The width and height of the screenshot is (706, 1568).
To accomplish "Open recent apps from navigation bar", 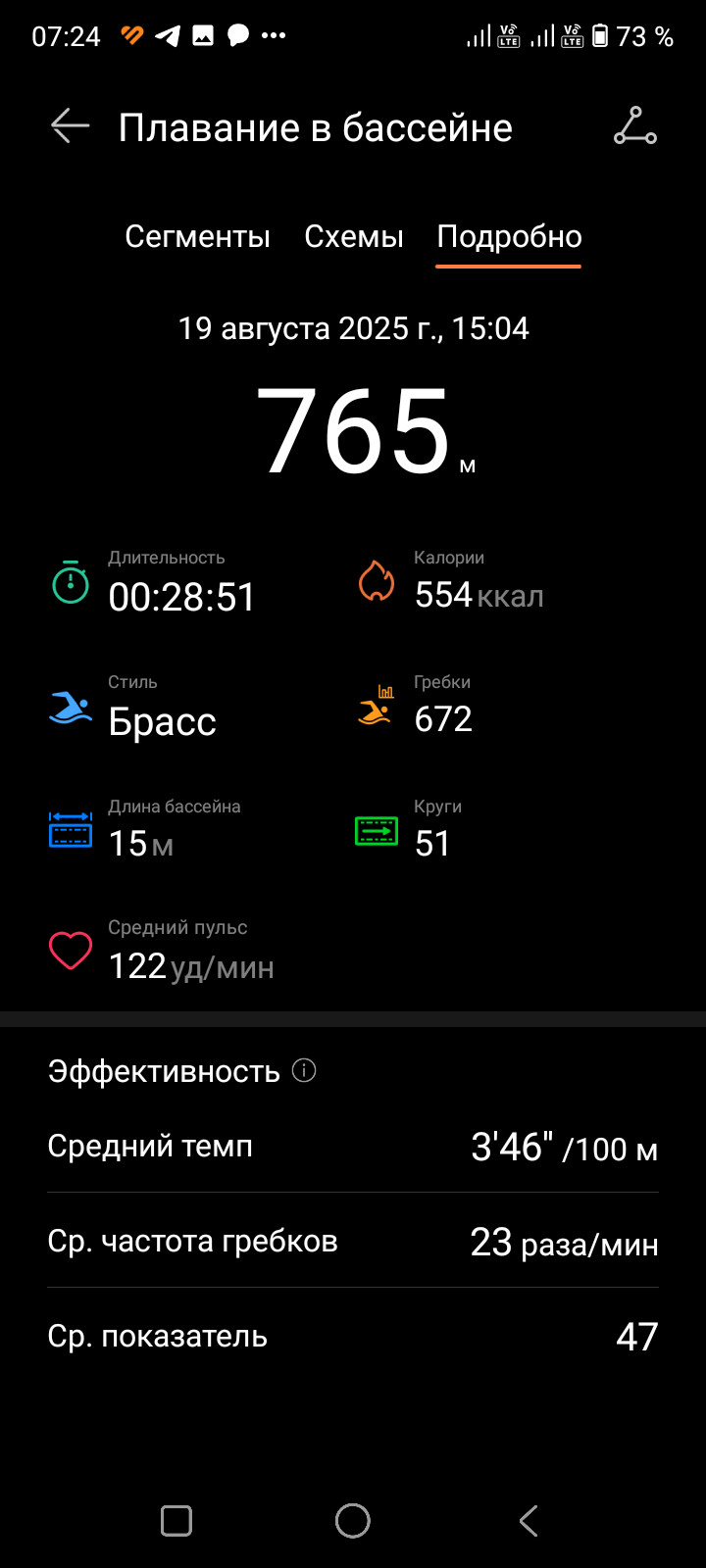I will pyautogui.click(x=176, y=1521).
